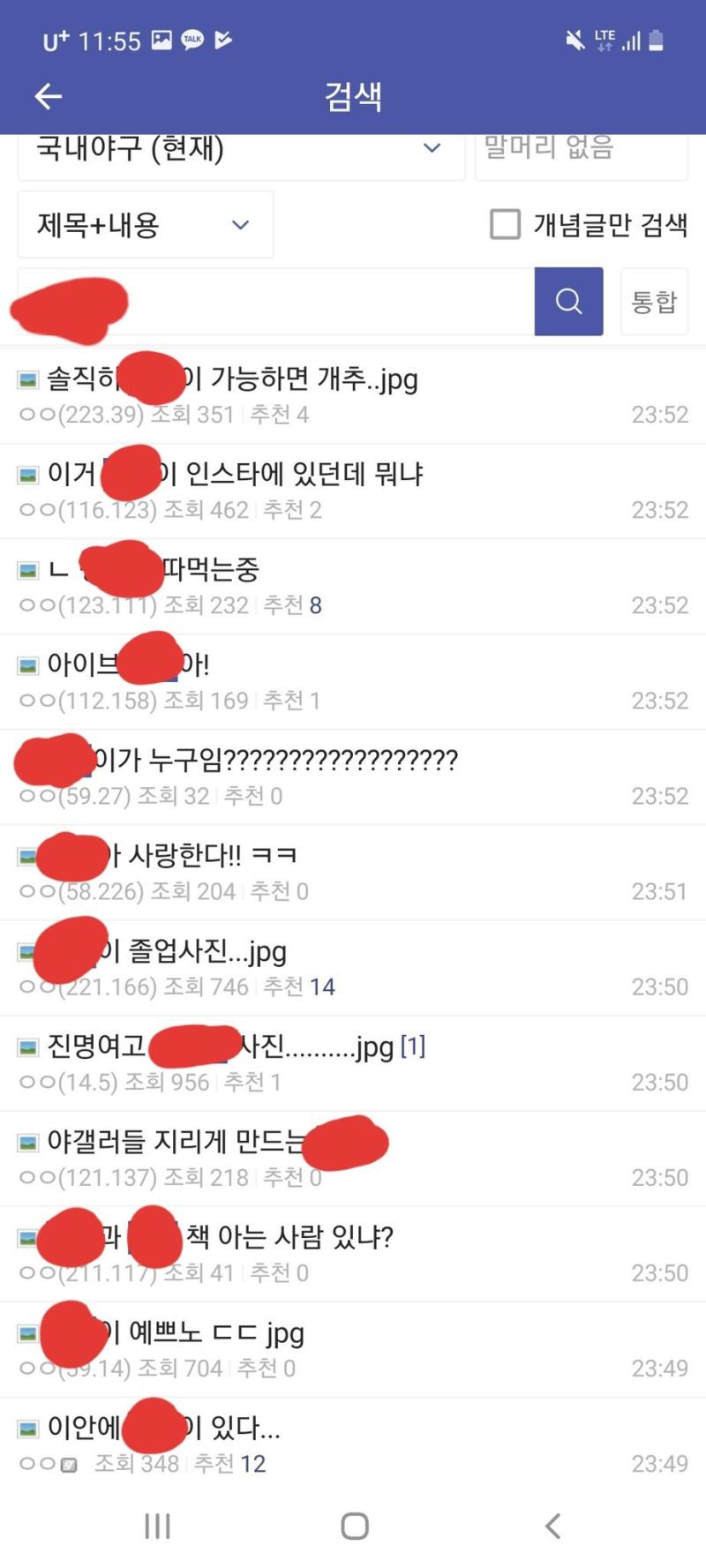
Task: Open the post 예쁘노 ㄷㄷ jpg
Action: pos(353,1348)
